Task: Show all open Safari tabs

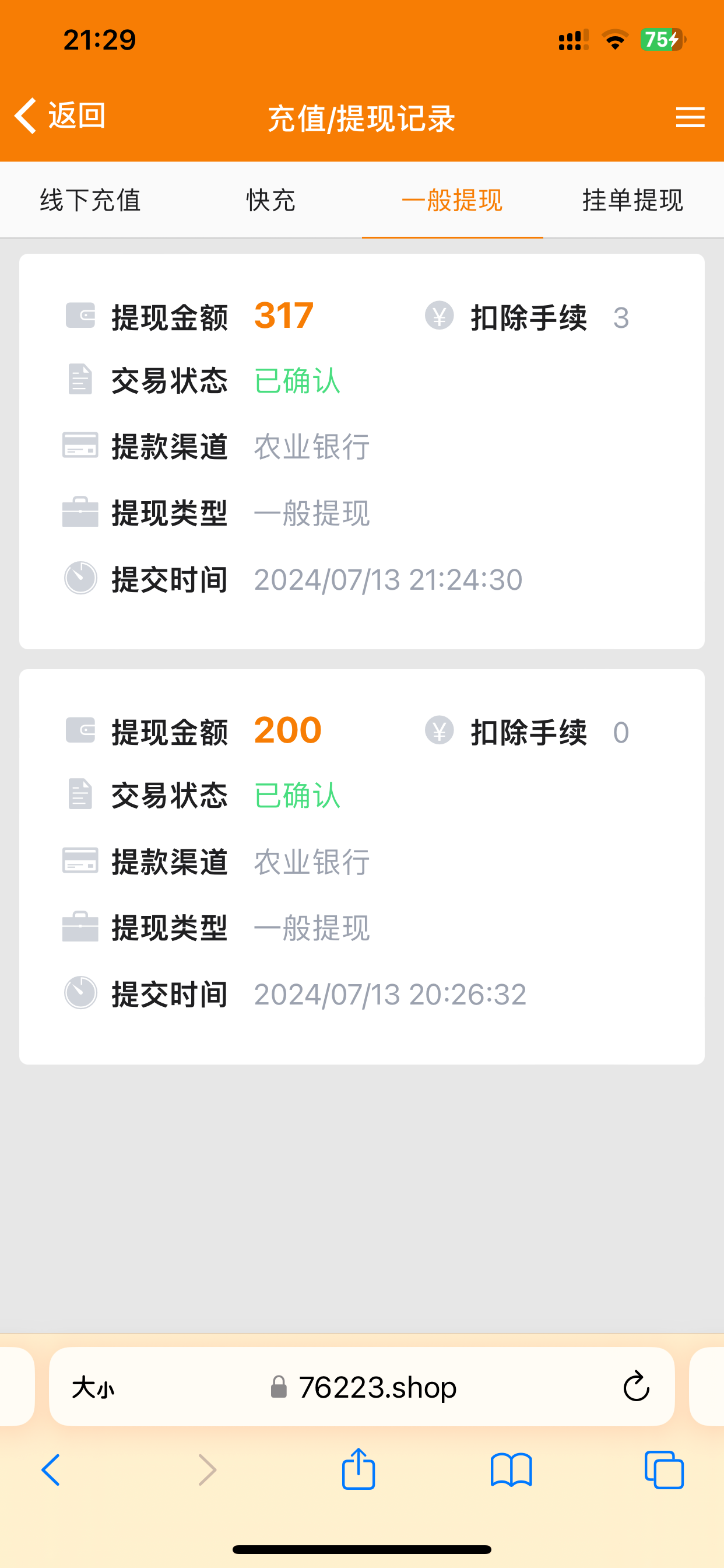Action: coord(664,1470)
